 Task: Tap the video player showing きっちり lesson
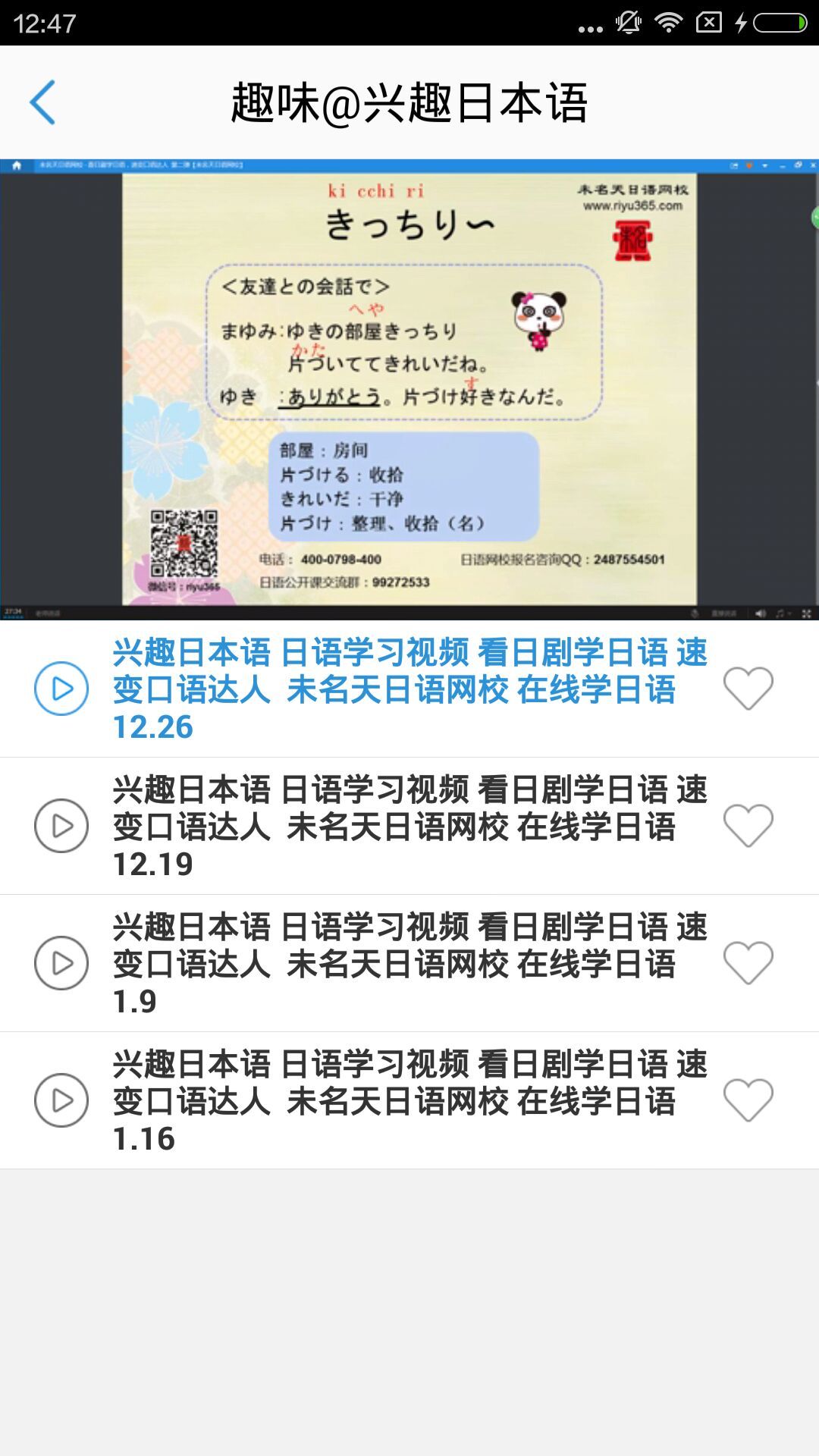(409, 388)
